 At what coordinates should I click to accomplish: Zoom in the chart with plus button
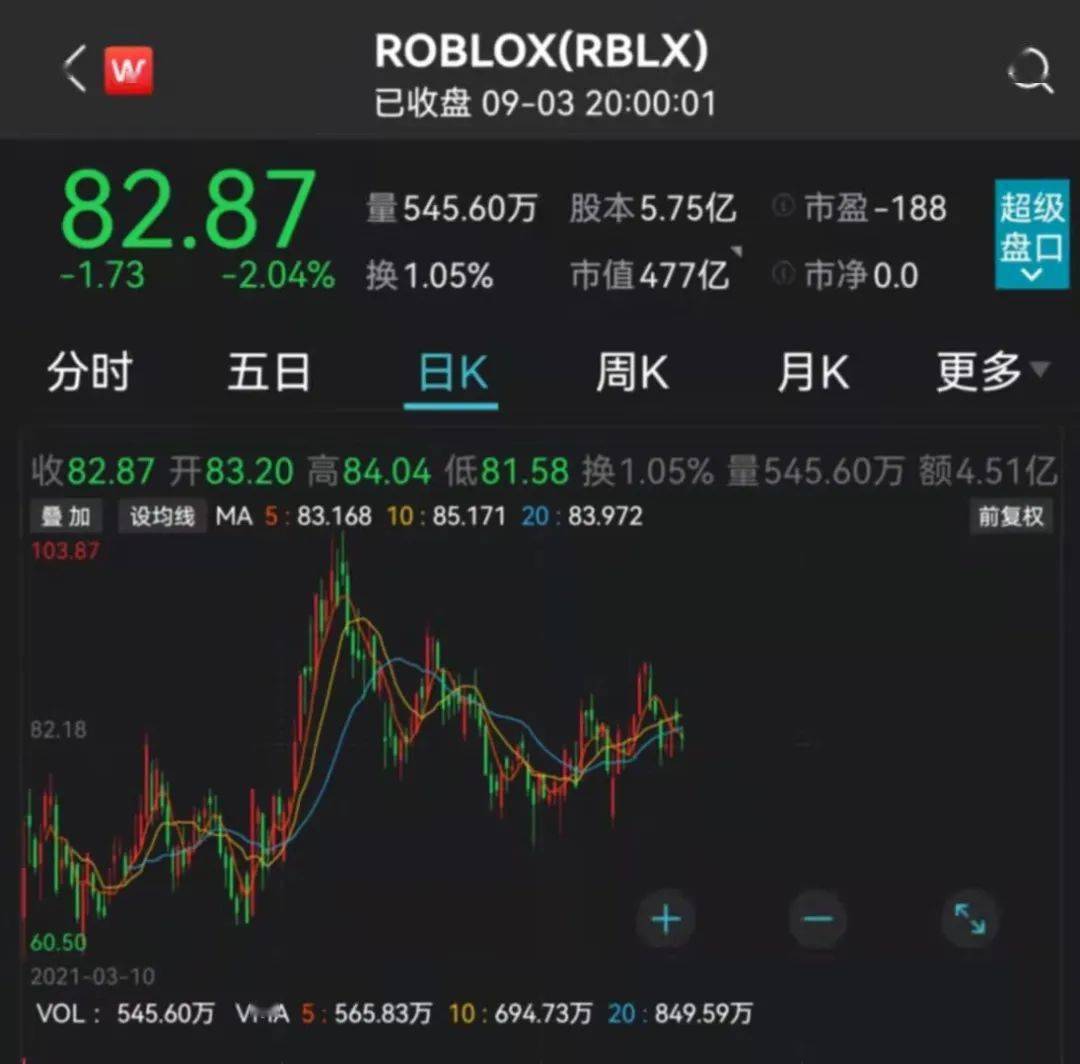[x=666, y=919]
